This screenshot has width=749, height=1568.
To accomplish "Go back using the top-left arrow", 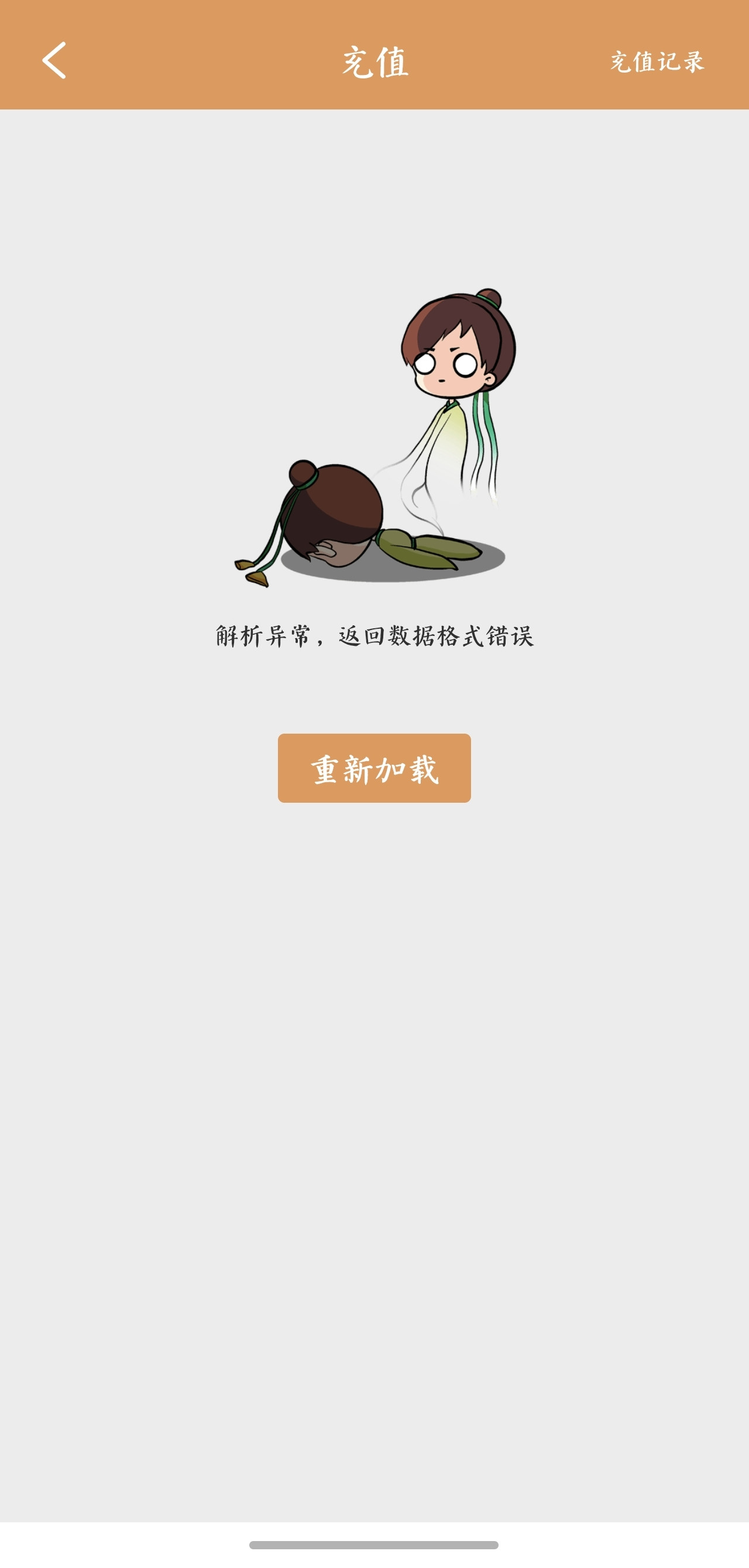I will pos(54,60).
